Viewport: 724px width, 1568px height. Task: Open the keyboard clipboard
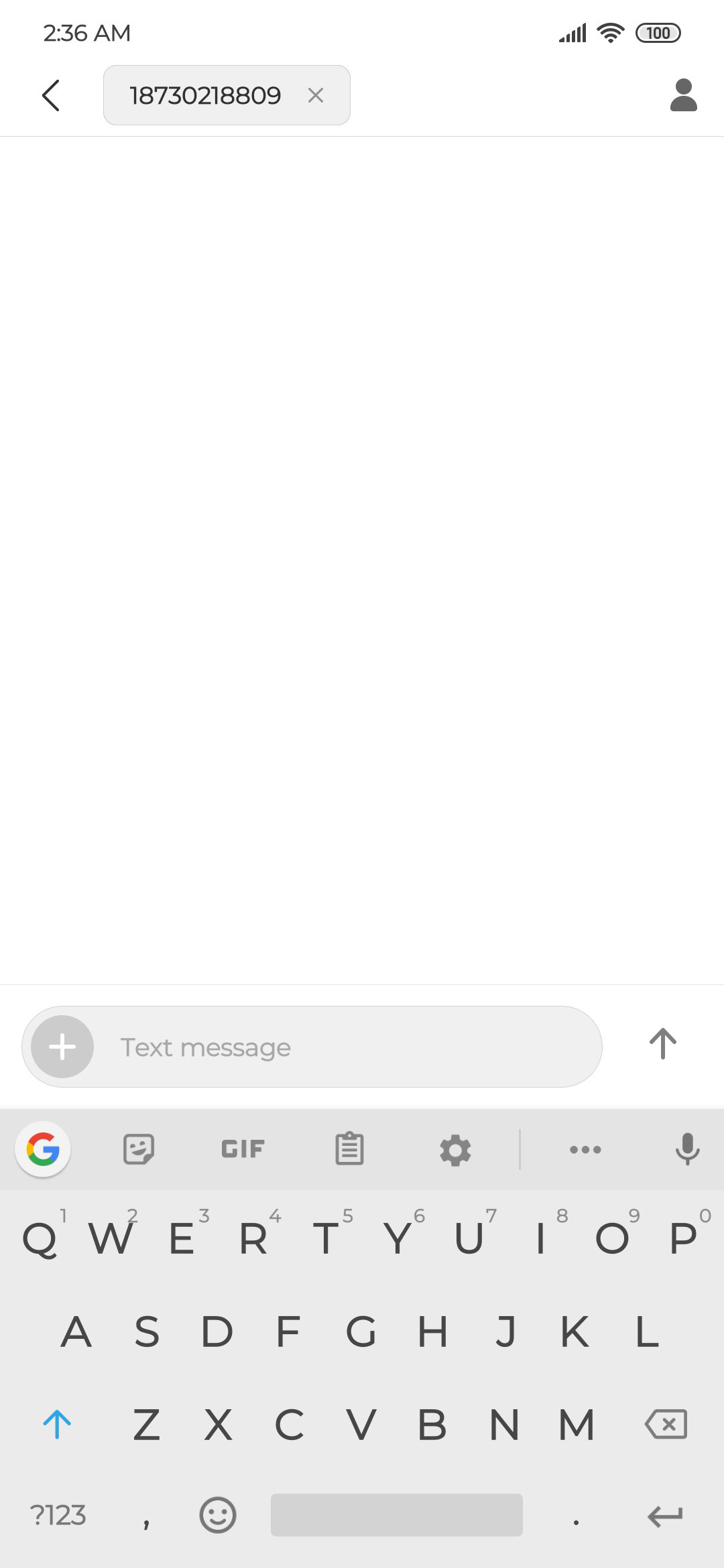coord(349,1149)
